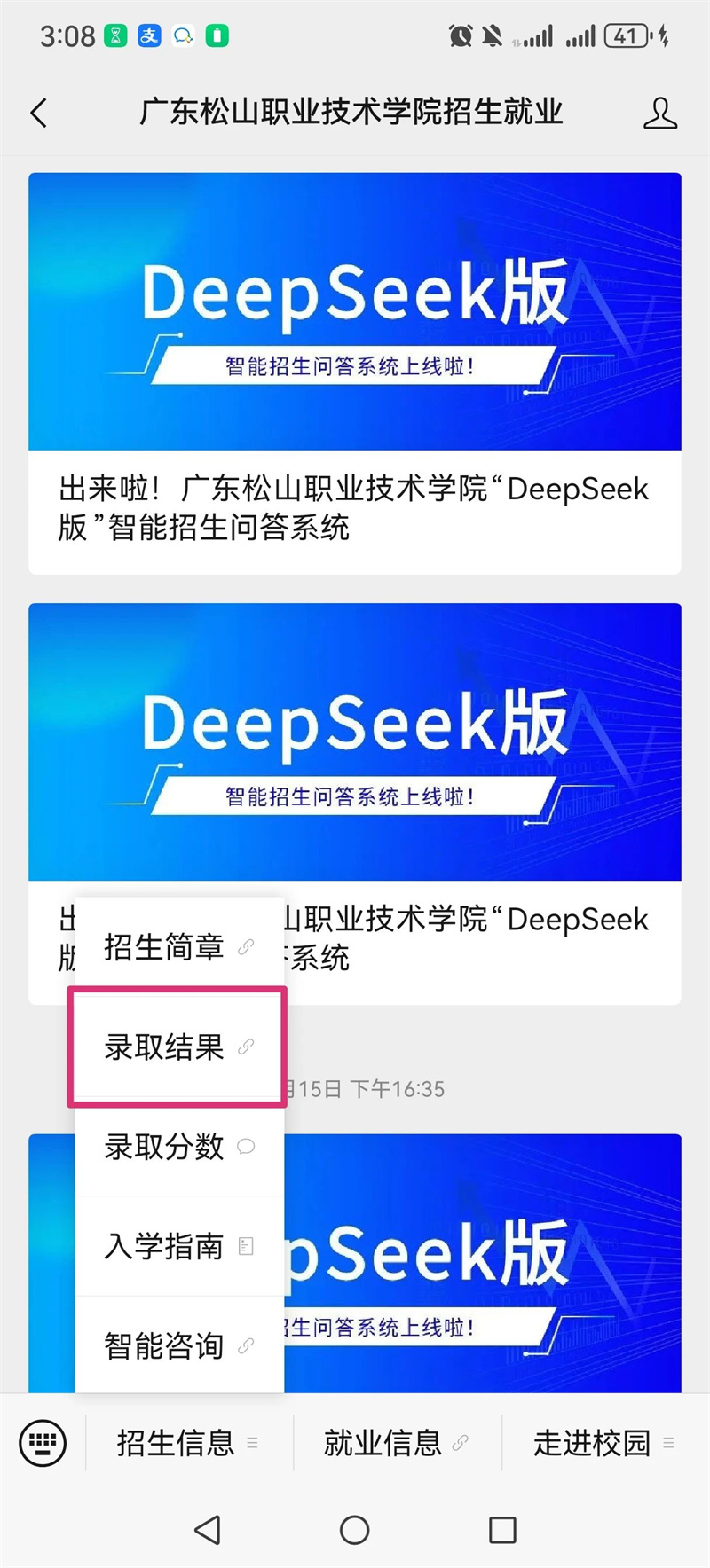Go back from the official account page
Image resolution: width=710 pixels, height=1568 pixels.
coord(39,113)
